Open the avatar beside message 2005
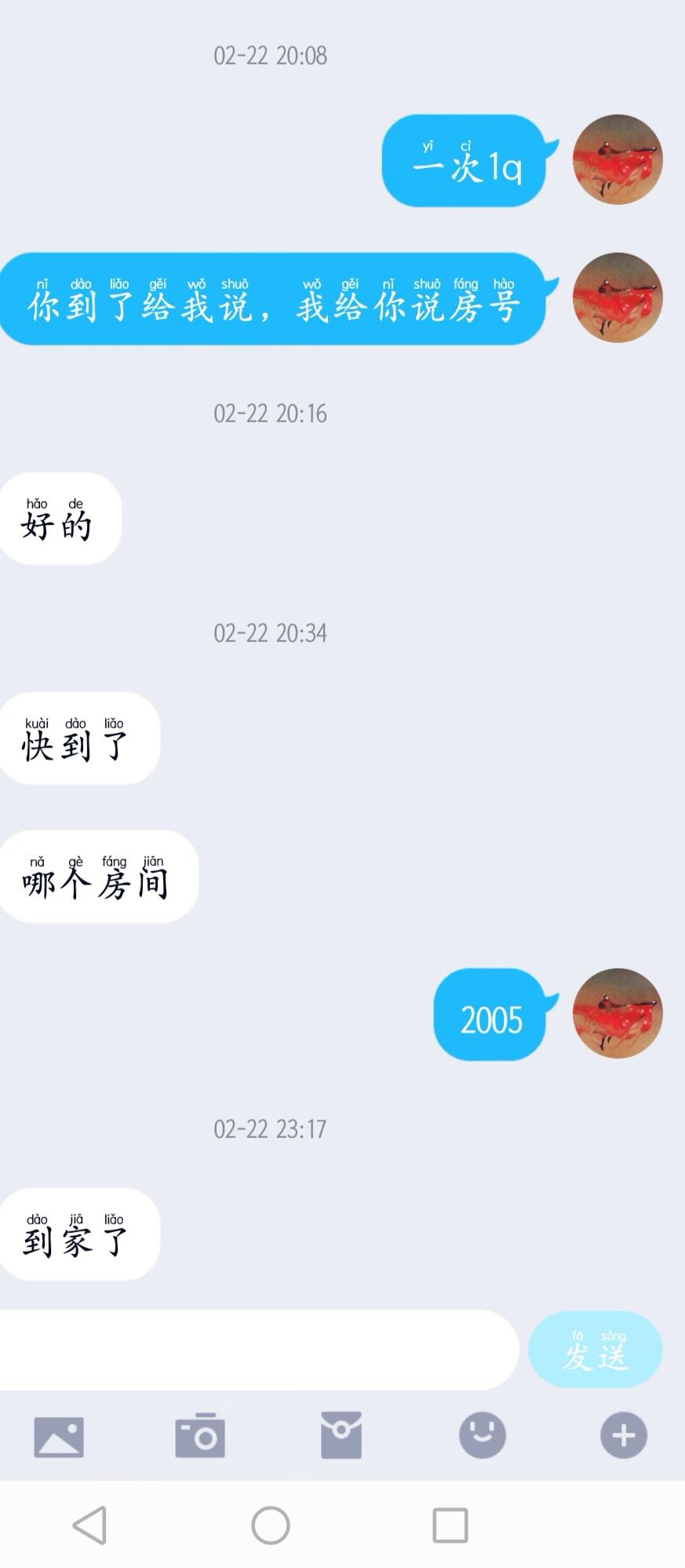The width and height of the screenshot is (685, 1568). tap(618, 1013)
